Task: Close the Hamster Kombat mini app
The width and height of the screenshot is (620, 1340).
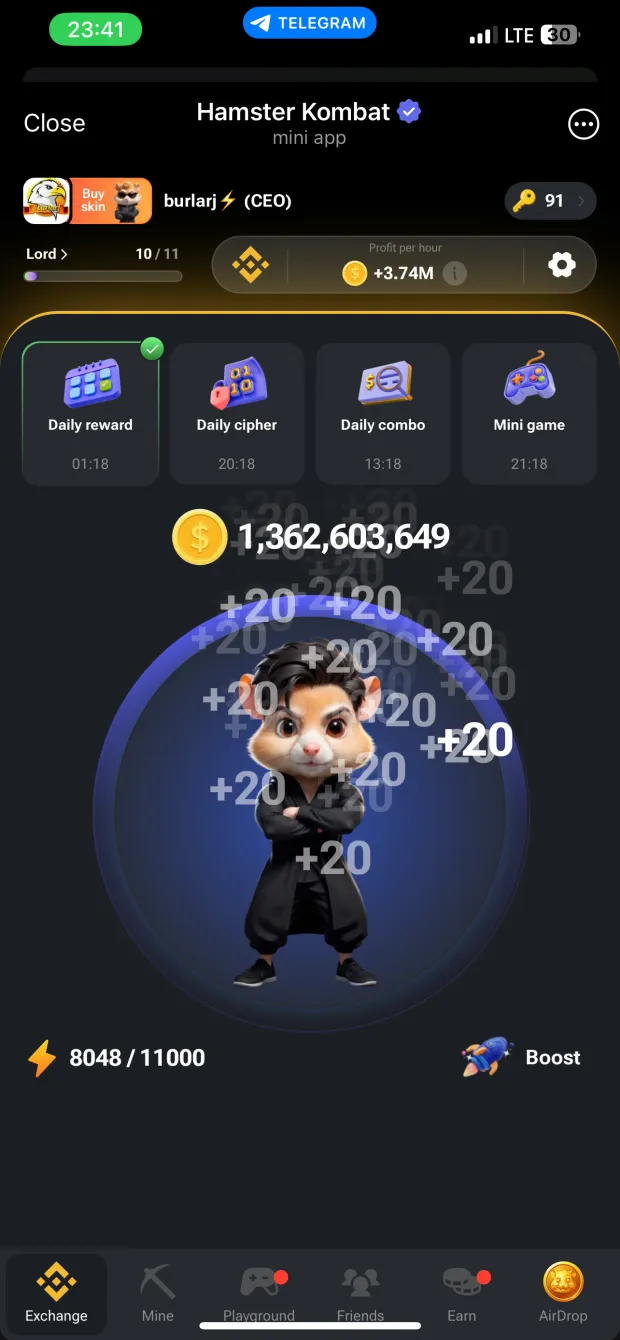Action: coord(54,123)
